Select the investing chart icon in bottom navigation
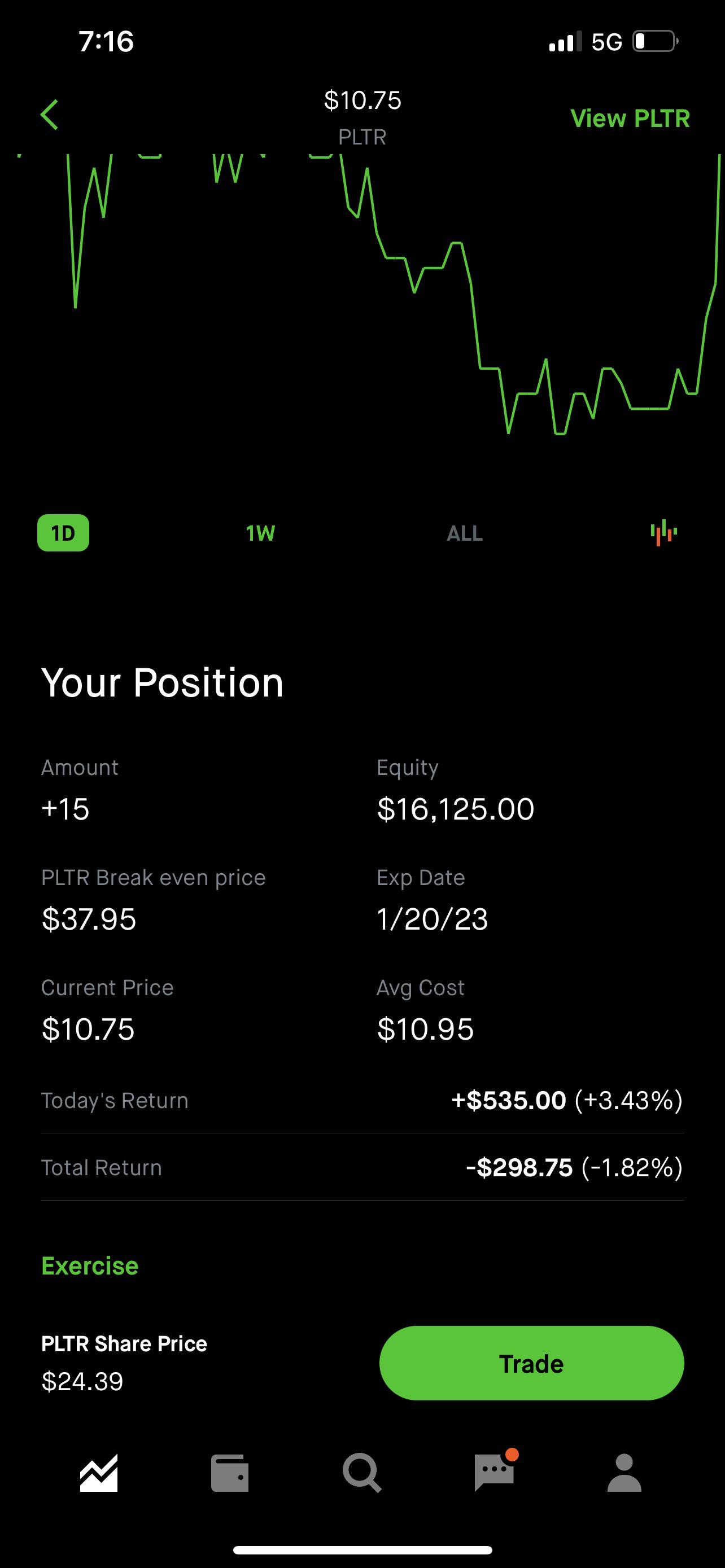Image resolution: width=725 pixels, height=1568 pixels. pyautogui.click(x=99, y=1473)
